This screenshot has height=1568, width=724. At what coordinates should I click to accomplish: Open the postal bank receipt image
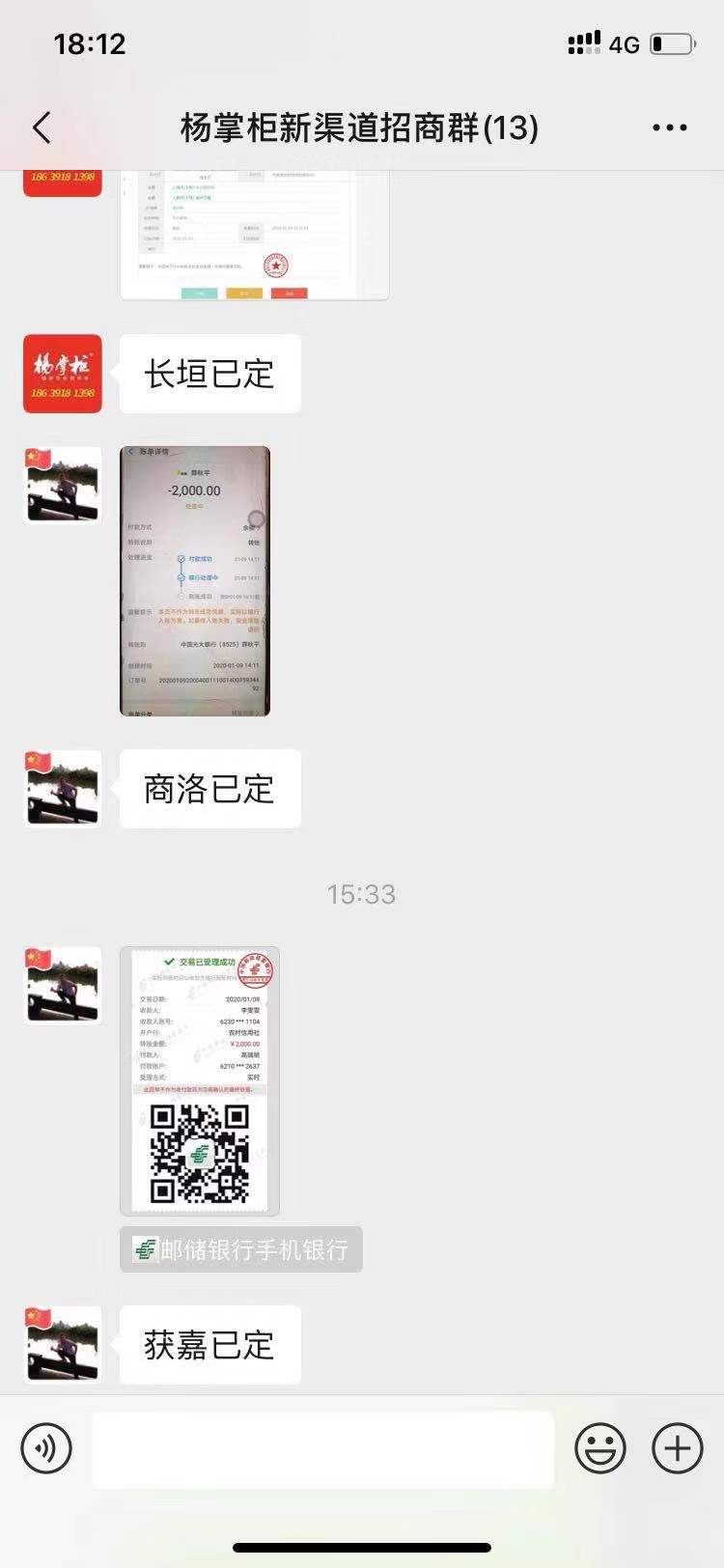[x=200, y=1080]
